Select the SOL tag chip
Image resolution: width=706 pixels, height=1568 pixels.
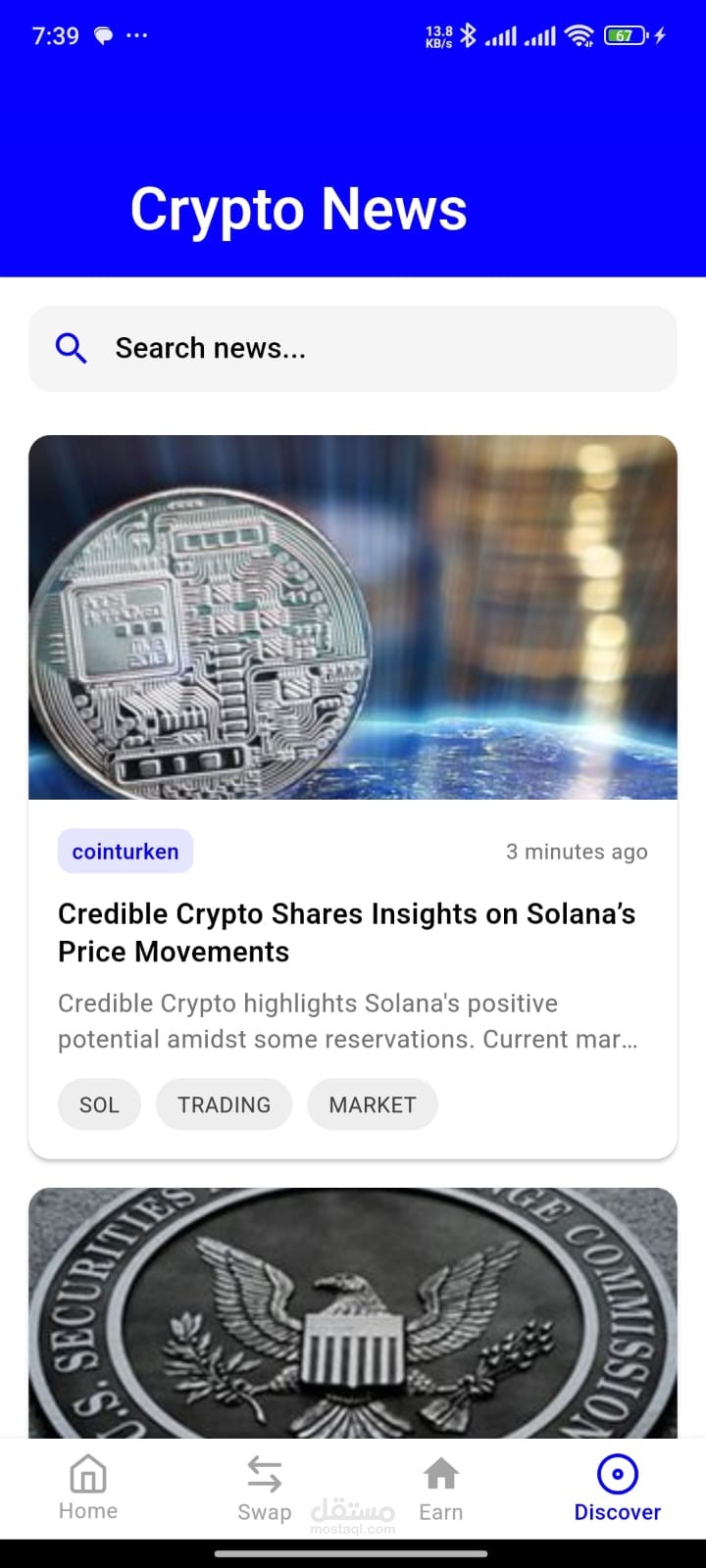click(99, 1104)
